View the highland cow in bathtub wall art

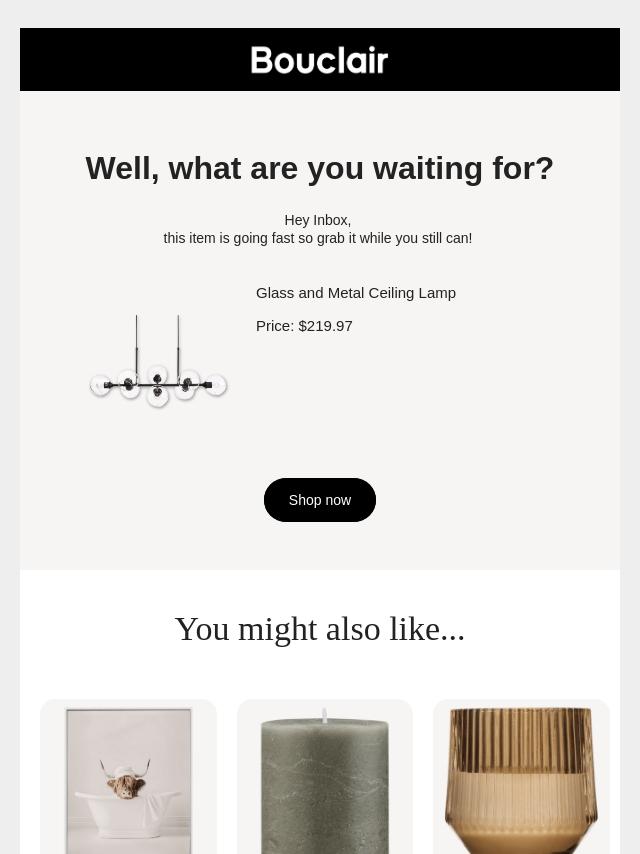point(128,780)
